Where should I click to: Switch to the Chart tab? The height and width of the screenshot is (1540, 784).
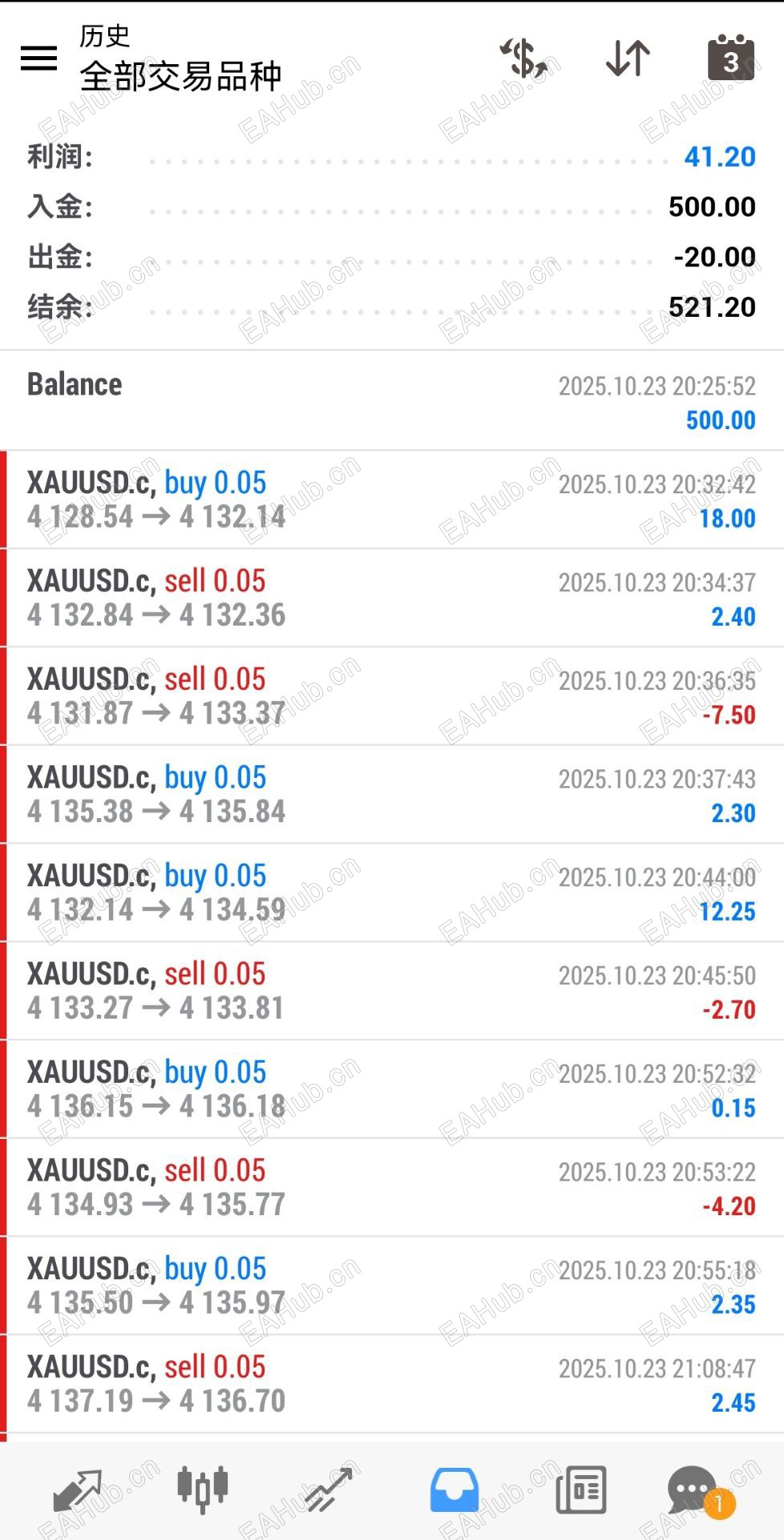tap(203, 1490)
